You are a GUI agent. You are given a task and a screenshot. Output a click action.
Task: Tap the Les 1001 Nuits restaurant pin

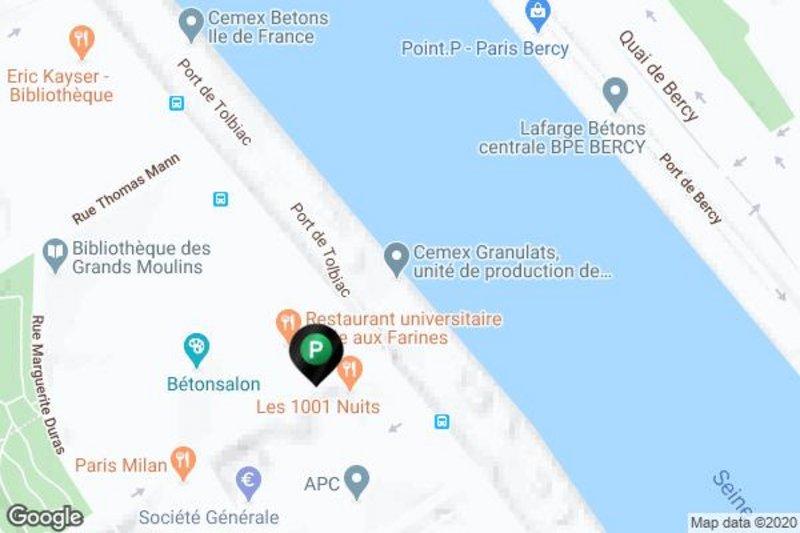click(x=349, y=375)
